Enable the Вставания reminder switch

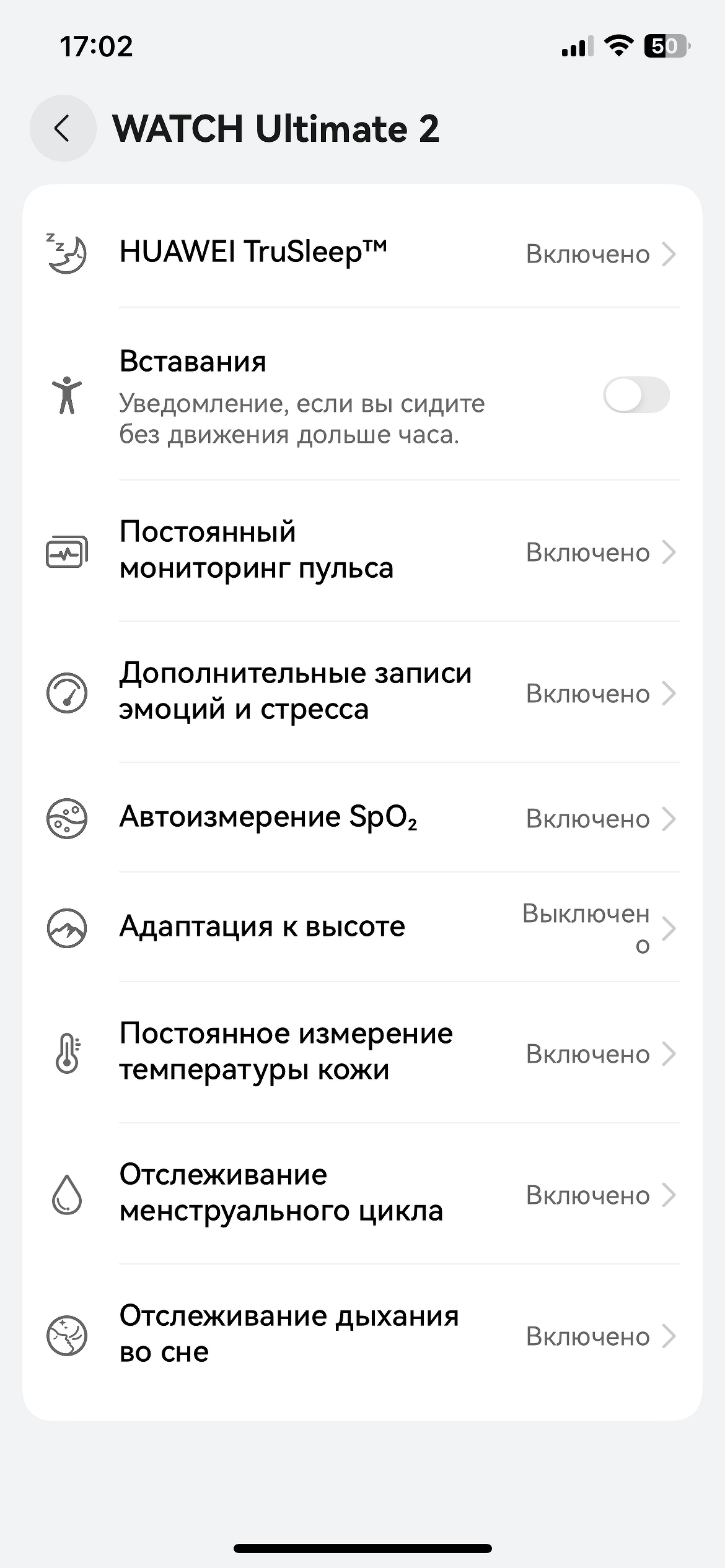(x=636, y=395)
